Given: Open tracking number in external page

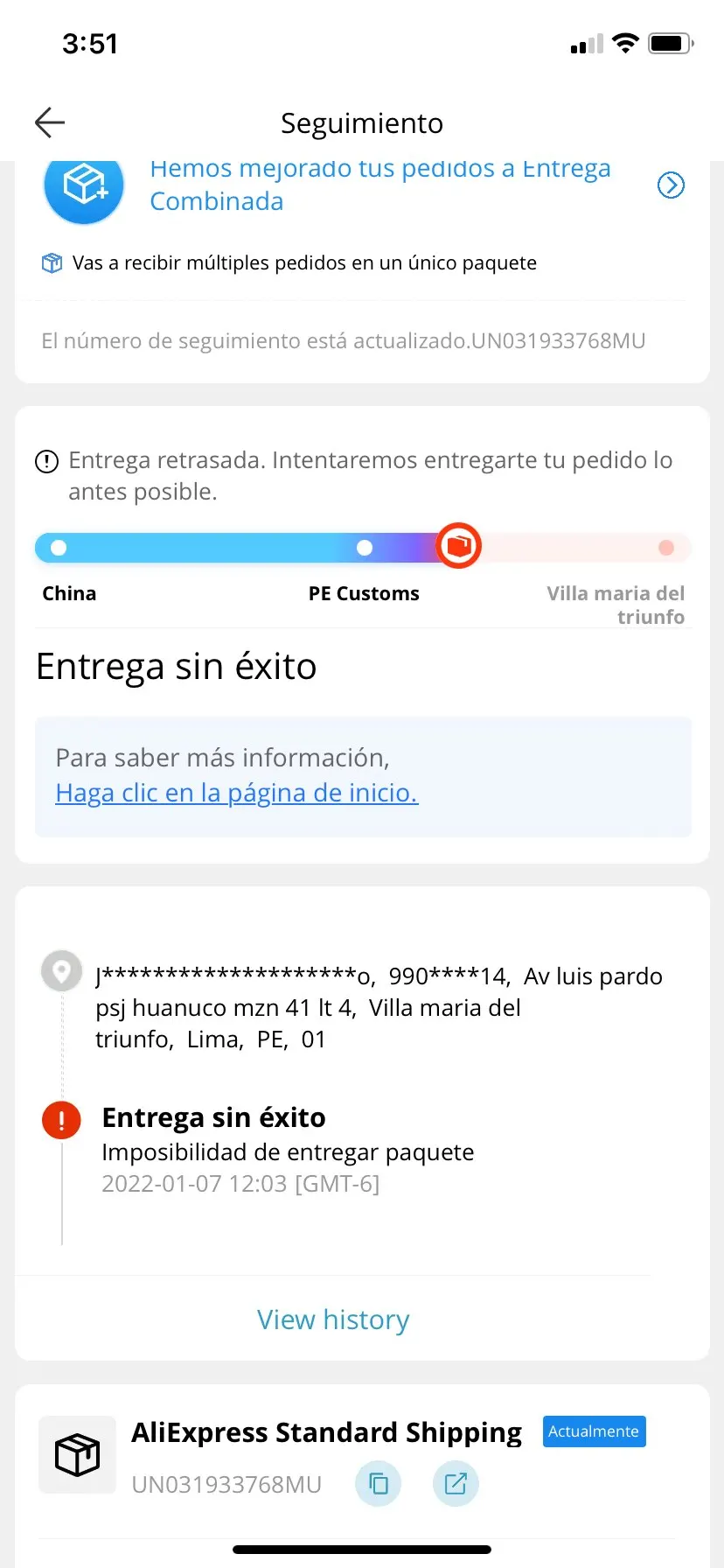Looking at the screenshot, I should [x=456, y=1484].
